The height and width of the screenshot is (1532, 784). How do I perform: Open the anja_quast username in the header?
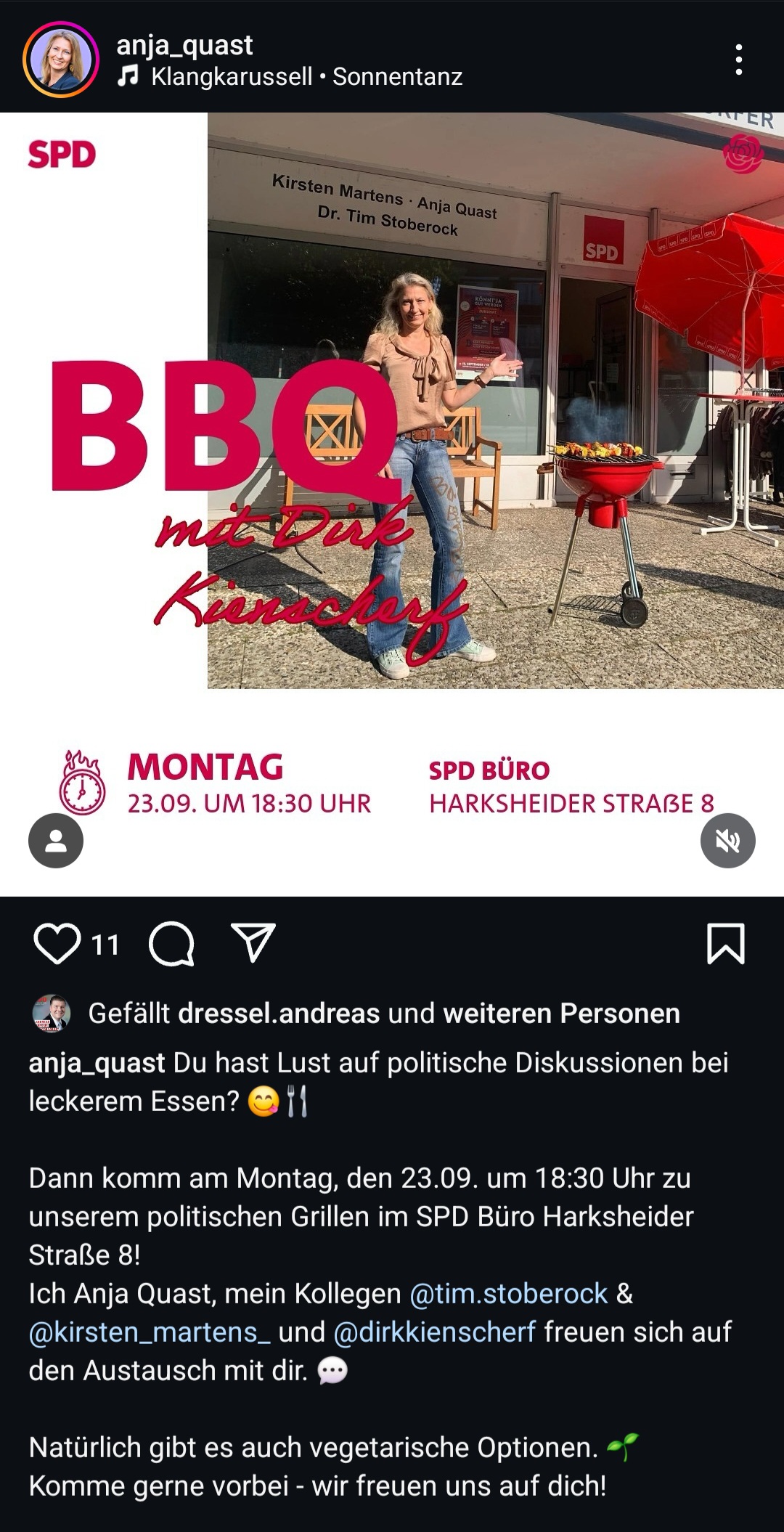click(184, 46)
